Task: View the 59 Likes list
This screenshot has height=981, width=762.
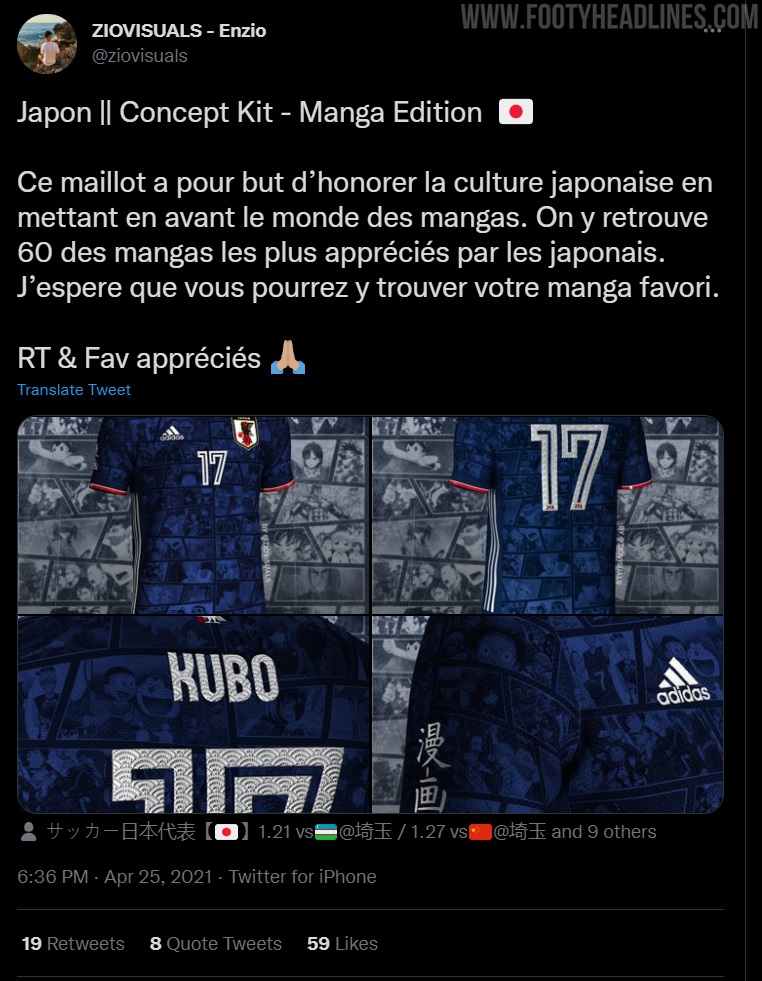Action: (342, 944)
